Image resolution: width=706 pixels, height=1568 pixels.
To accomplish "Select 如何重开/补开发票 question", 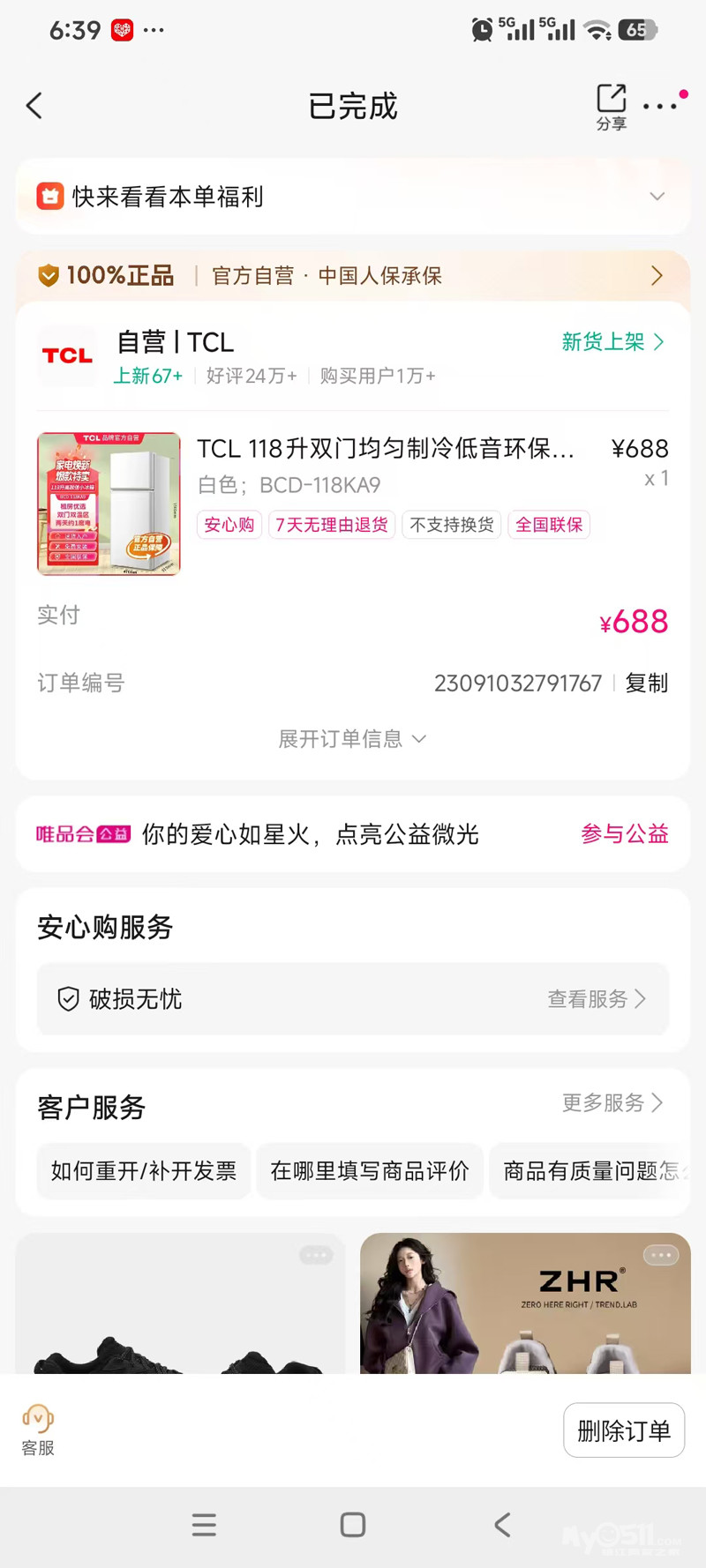I will point(144,1171).
